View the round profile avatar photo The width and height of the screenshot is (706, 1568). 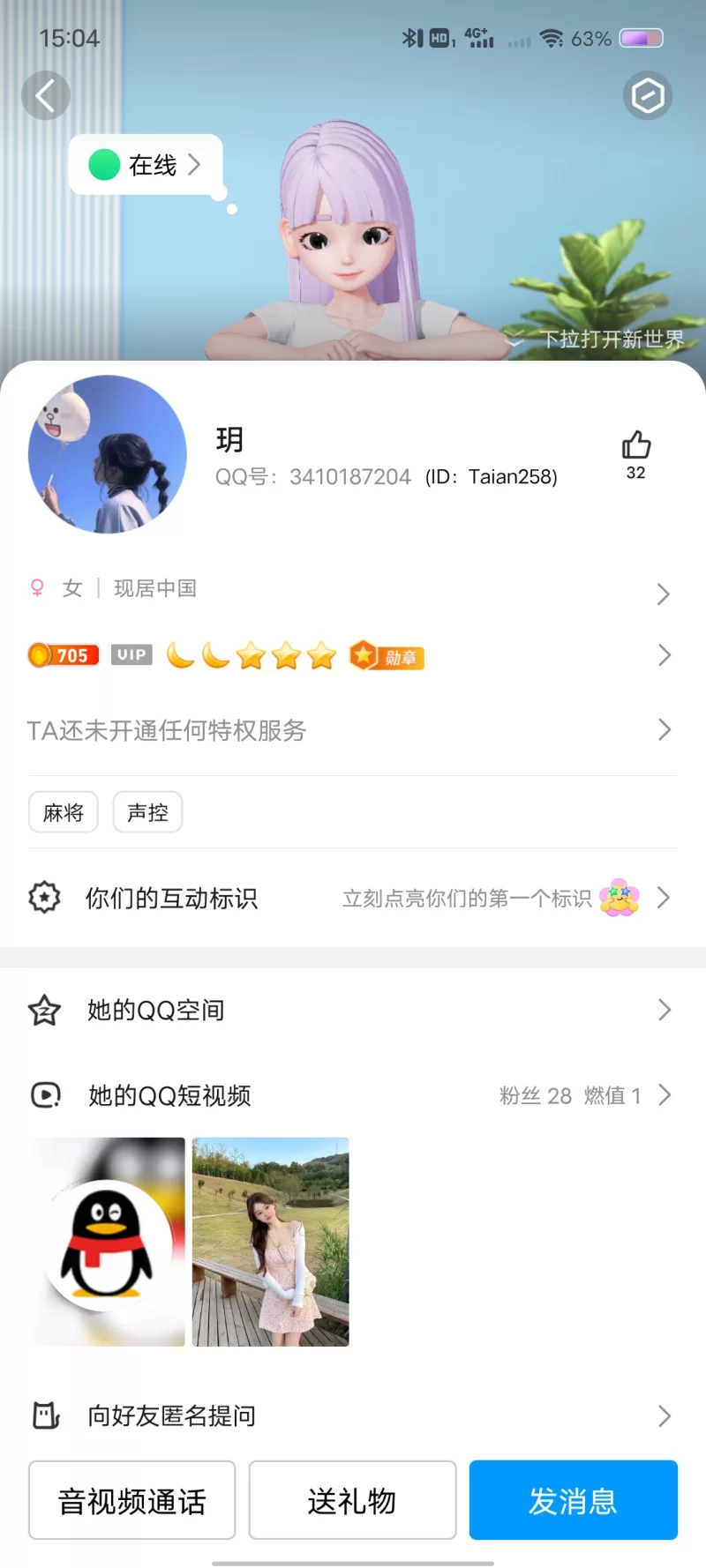click(x=108, y=454)
